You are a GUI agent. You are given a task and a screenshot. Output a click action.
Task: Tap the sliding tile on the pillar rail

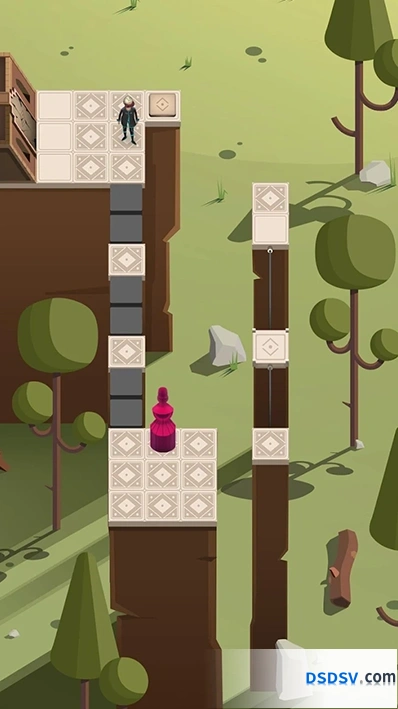click(270, 347)
